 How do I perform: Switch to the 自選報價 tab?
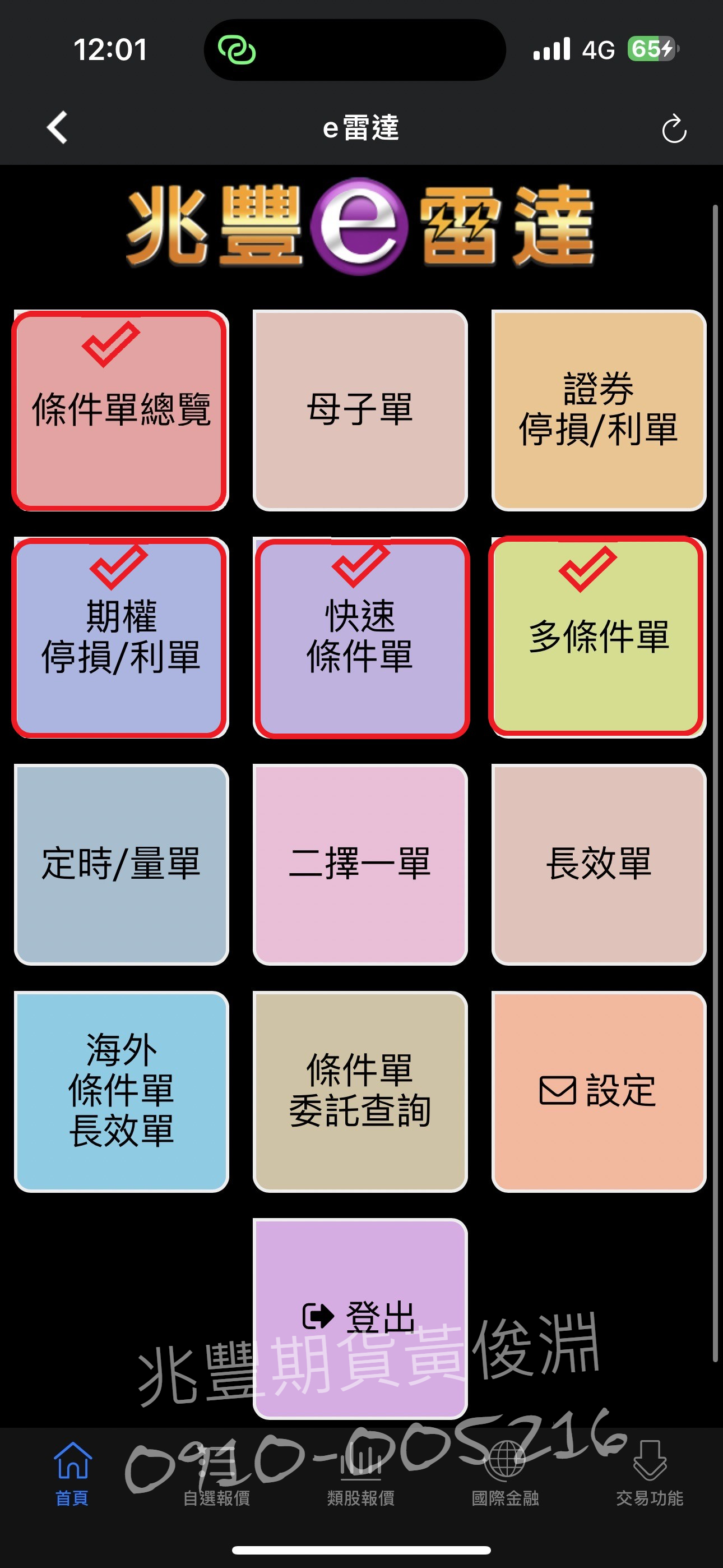click(217, 1473)
